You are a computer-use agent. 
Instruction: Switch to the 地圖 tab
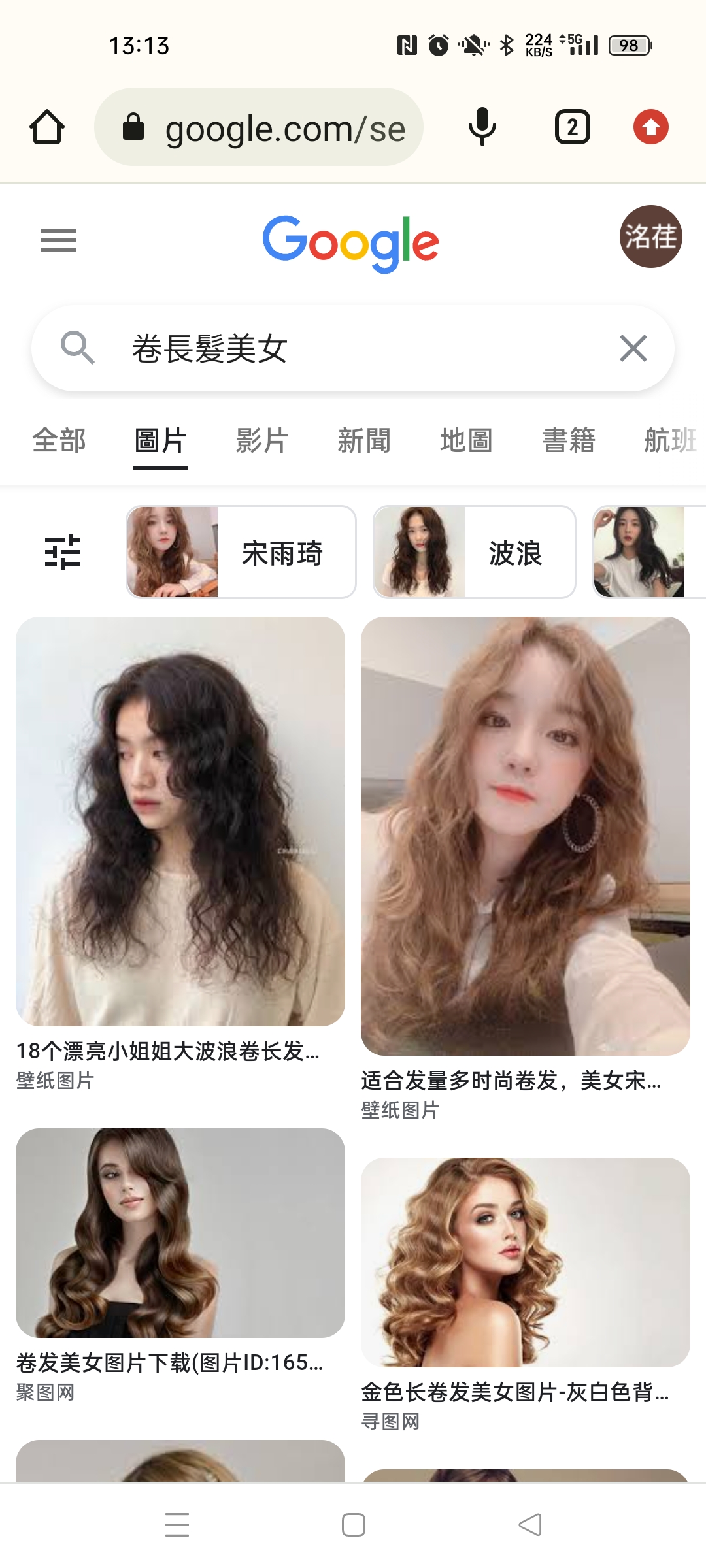466,440
